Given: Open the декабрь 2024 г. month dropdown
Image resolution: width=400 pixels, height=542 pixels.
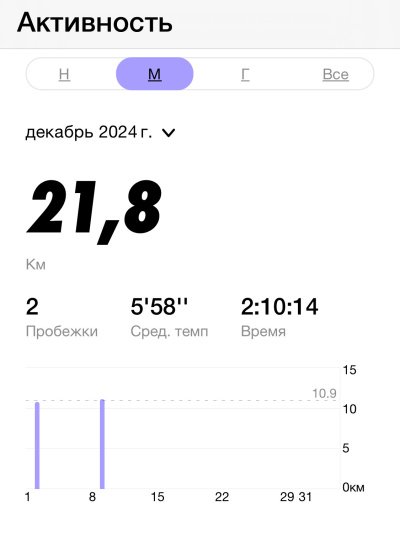Looking at the screenshot, I should click(x=100, y=132).
